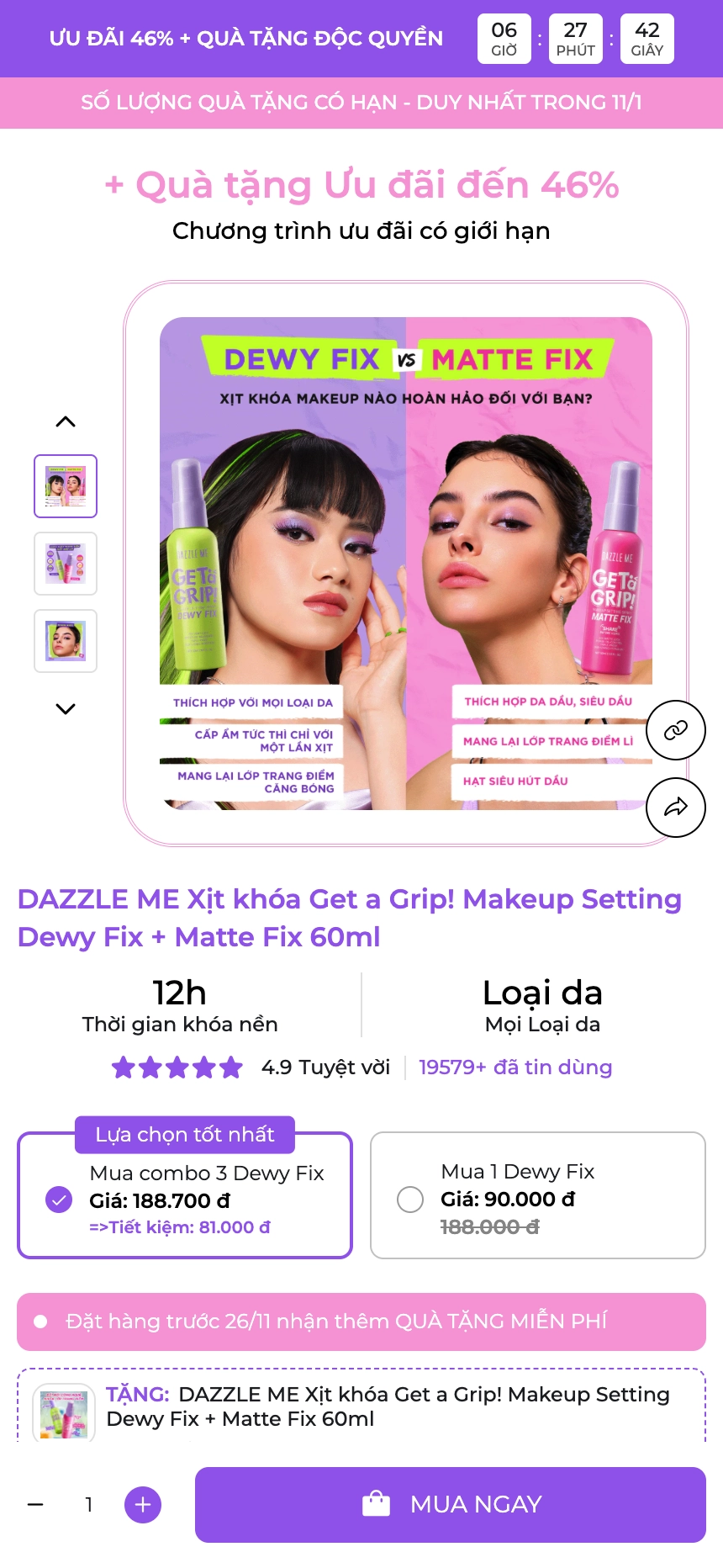Open the main Dewy Fix vs Matte Fix image
The image size is (723, 1568).
[x=405, y=563]
